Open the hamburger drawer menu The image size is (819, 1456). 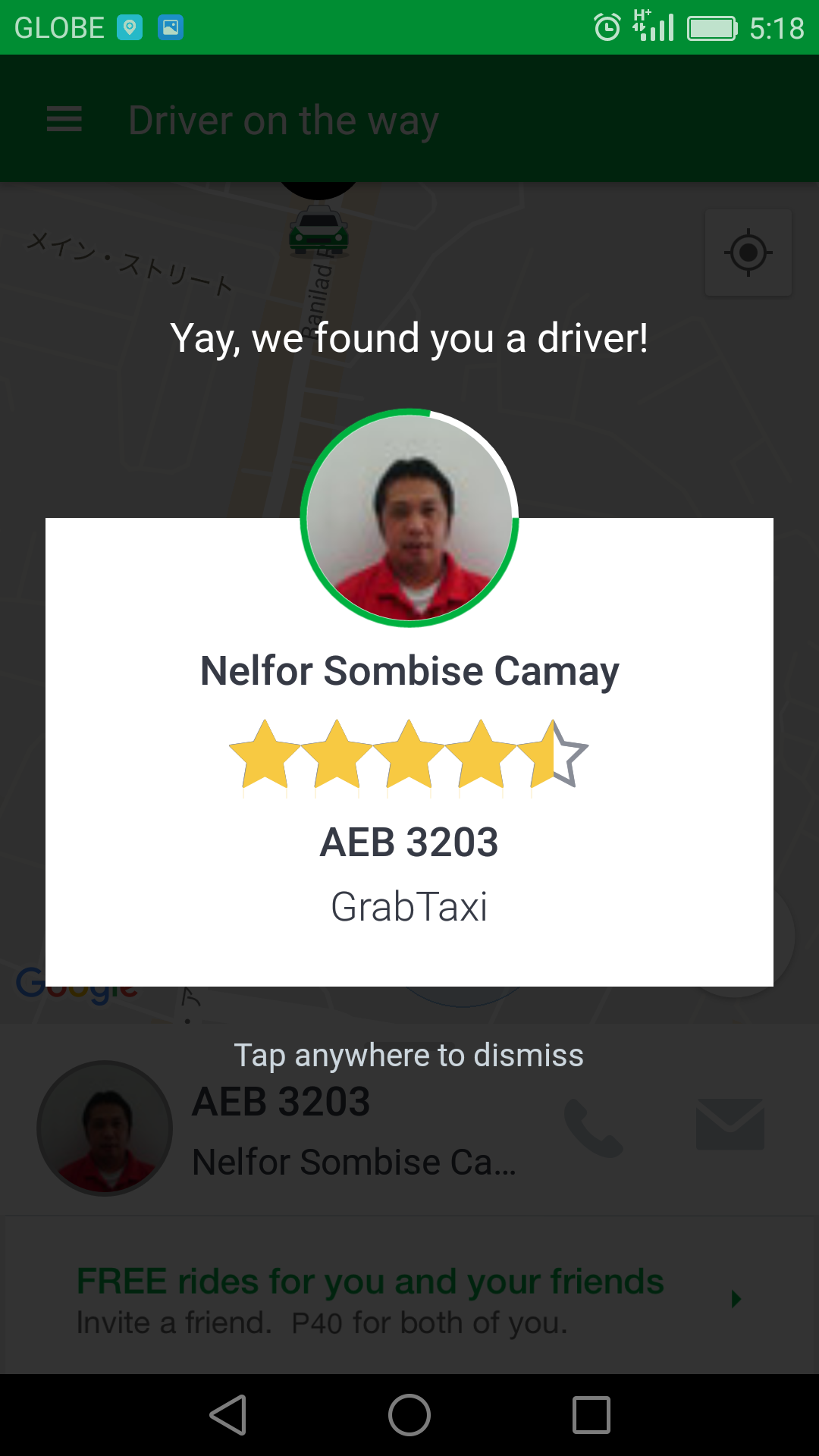pyautogui.click(x=64, y=120)
